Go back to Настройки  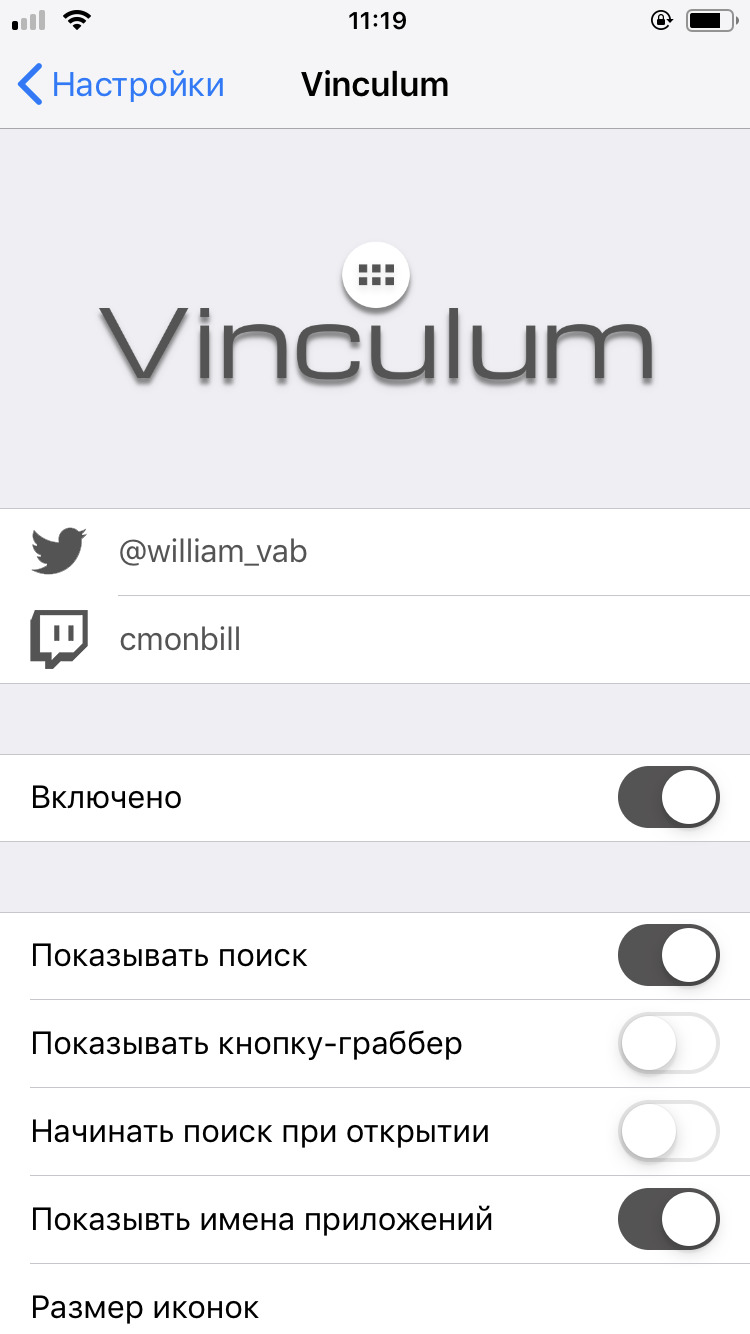click(x=121, y=85)
